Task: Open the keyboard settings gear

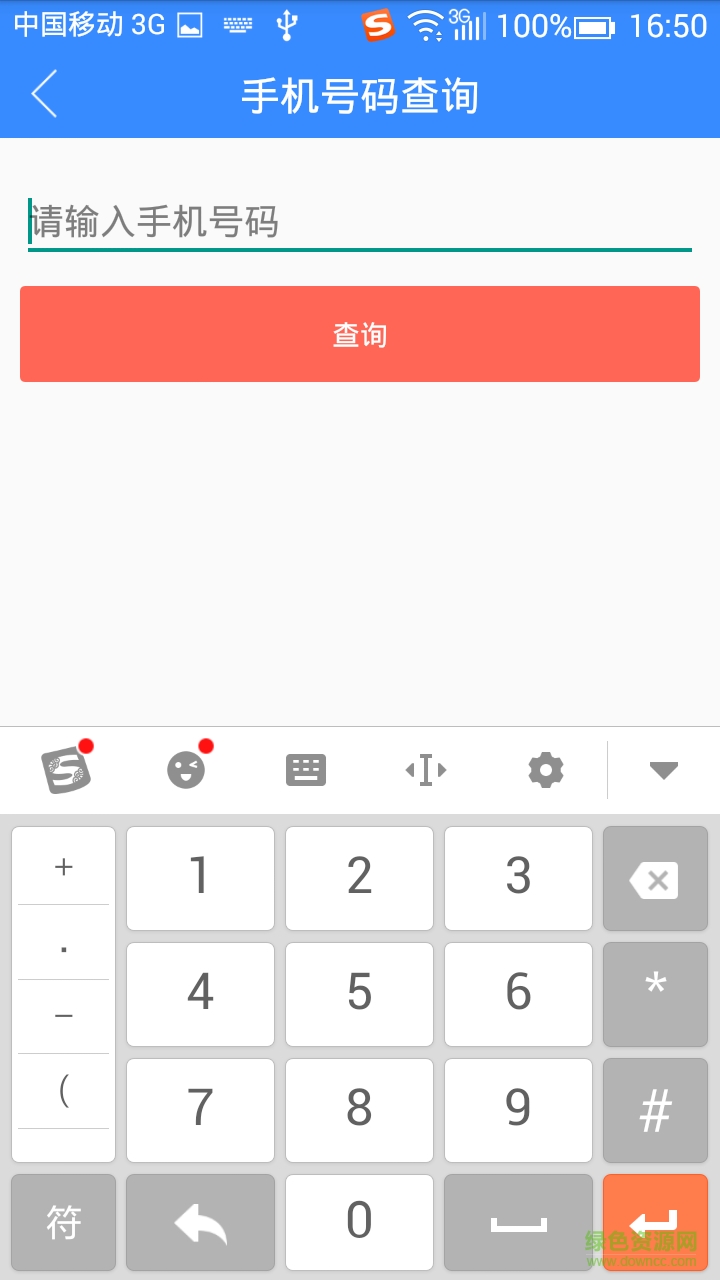Action: [x=546, y=770]
